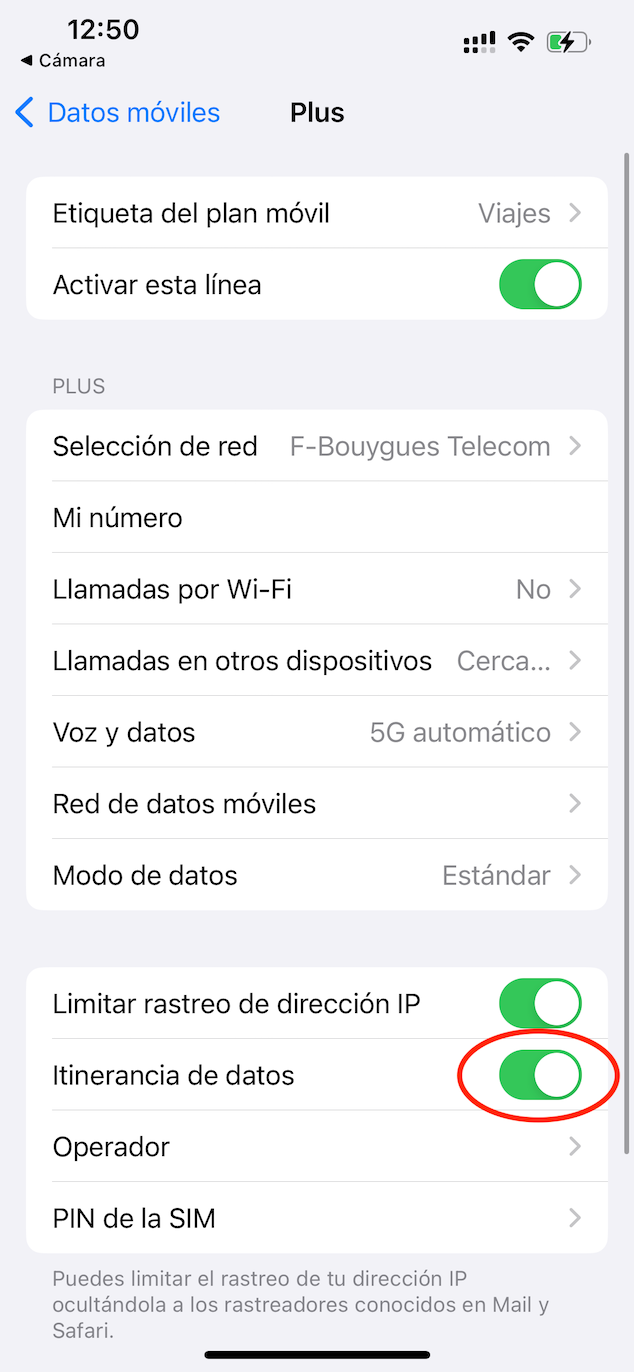Open PIN de la SIM

tap(316, 1218)
